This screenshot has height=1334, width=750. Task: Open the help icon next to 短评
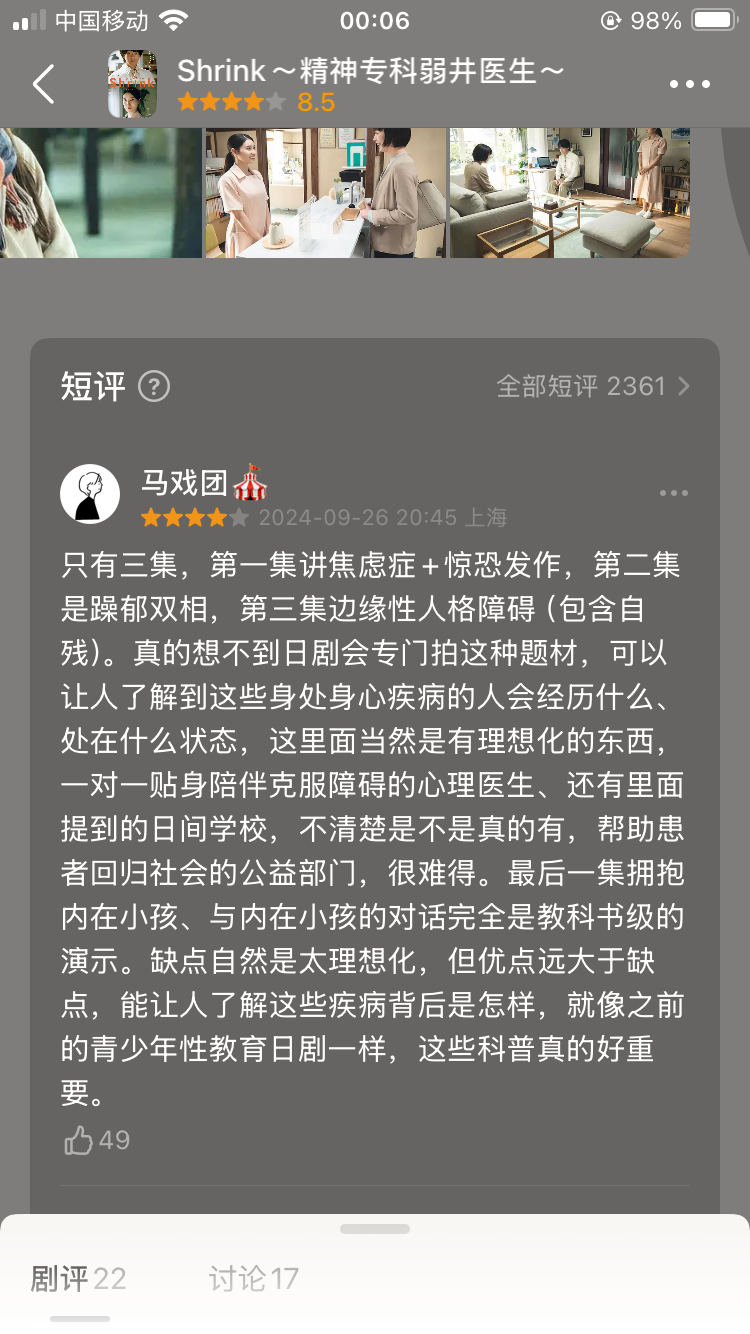154,386
